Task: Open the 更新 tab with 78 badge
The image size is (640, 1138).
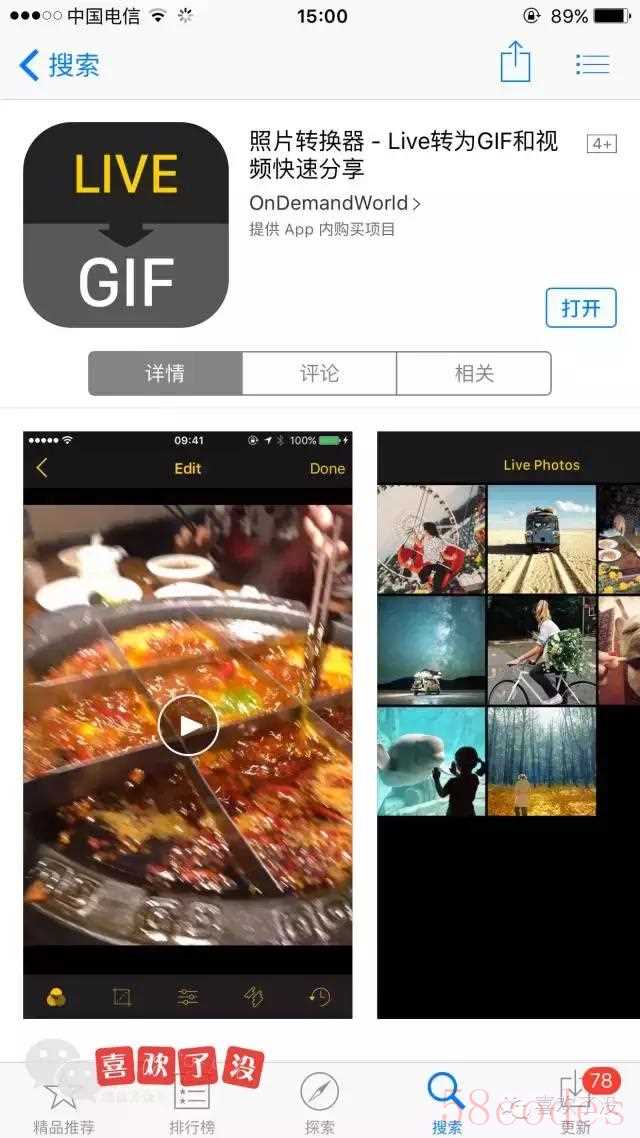Action: click(576, 1100)
